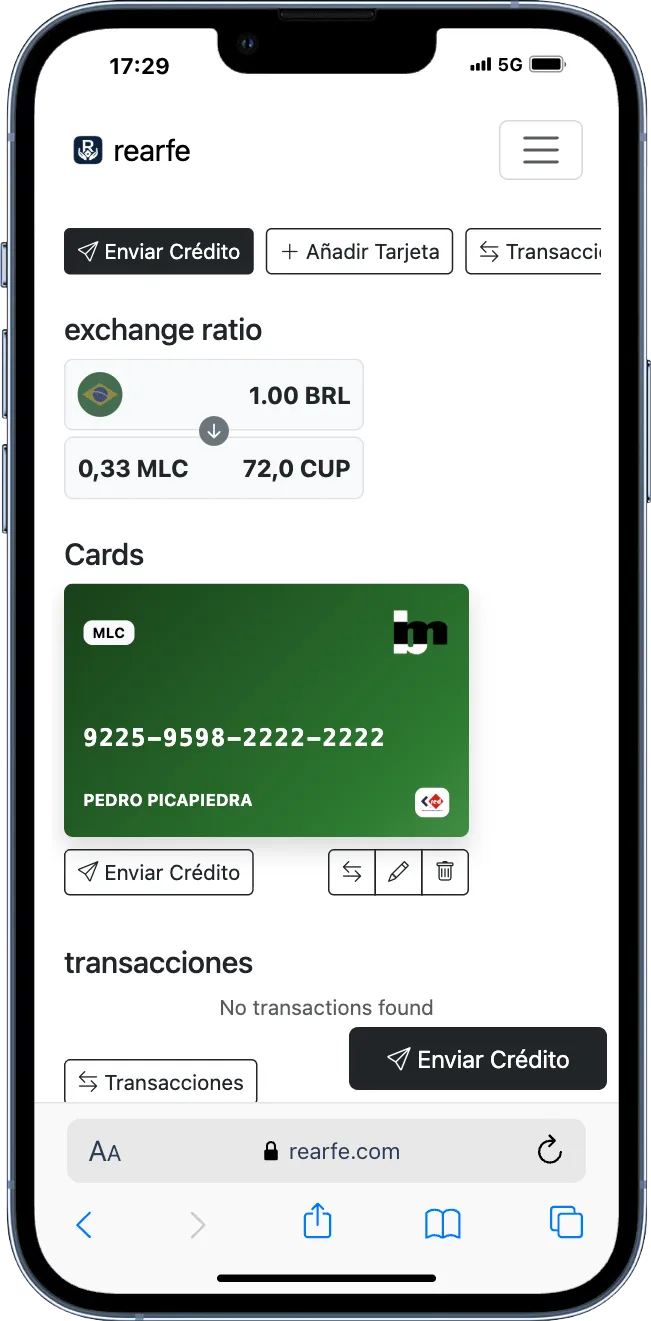
Task: Open Pedro Picapiedra's MLC card
Action: tap(266, 710)
